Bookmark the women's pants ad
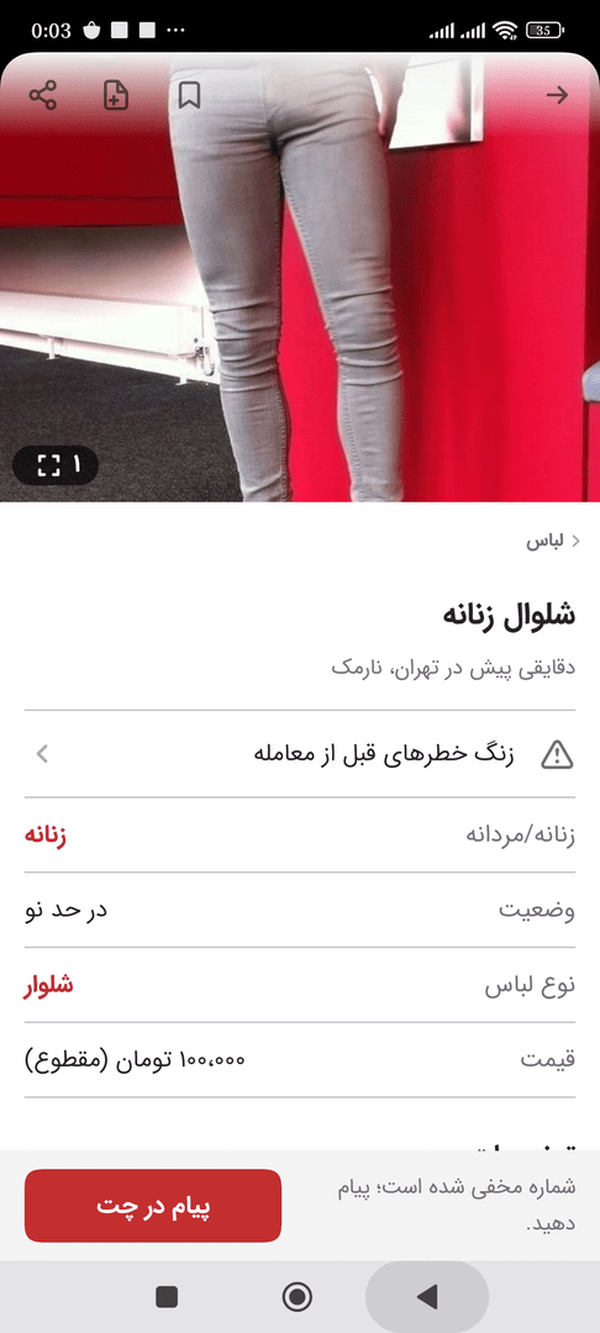 coord(190,96)
